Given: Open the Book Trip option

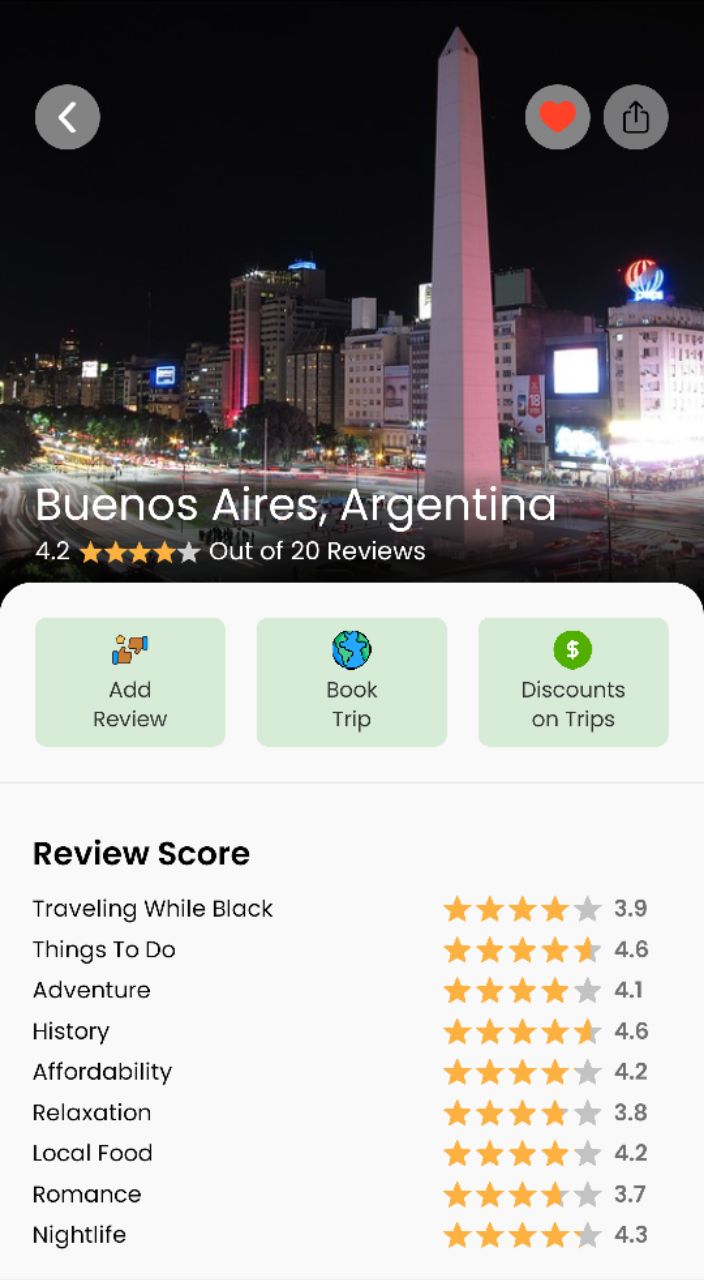Looking at the screenshot, I should (352, 682).
